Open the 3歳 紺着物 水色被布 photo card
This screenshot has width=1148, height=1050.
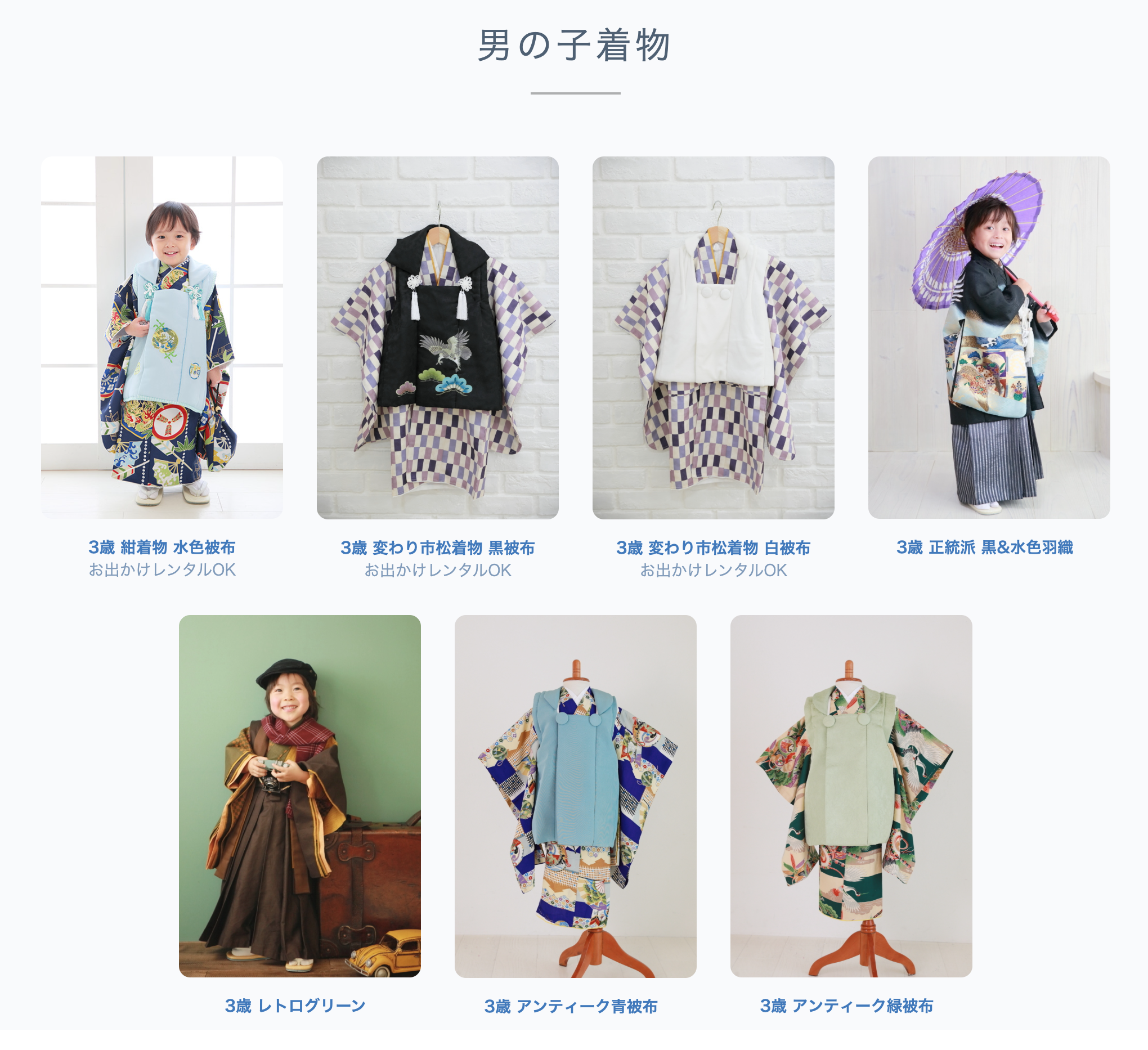162,337
